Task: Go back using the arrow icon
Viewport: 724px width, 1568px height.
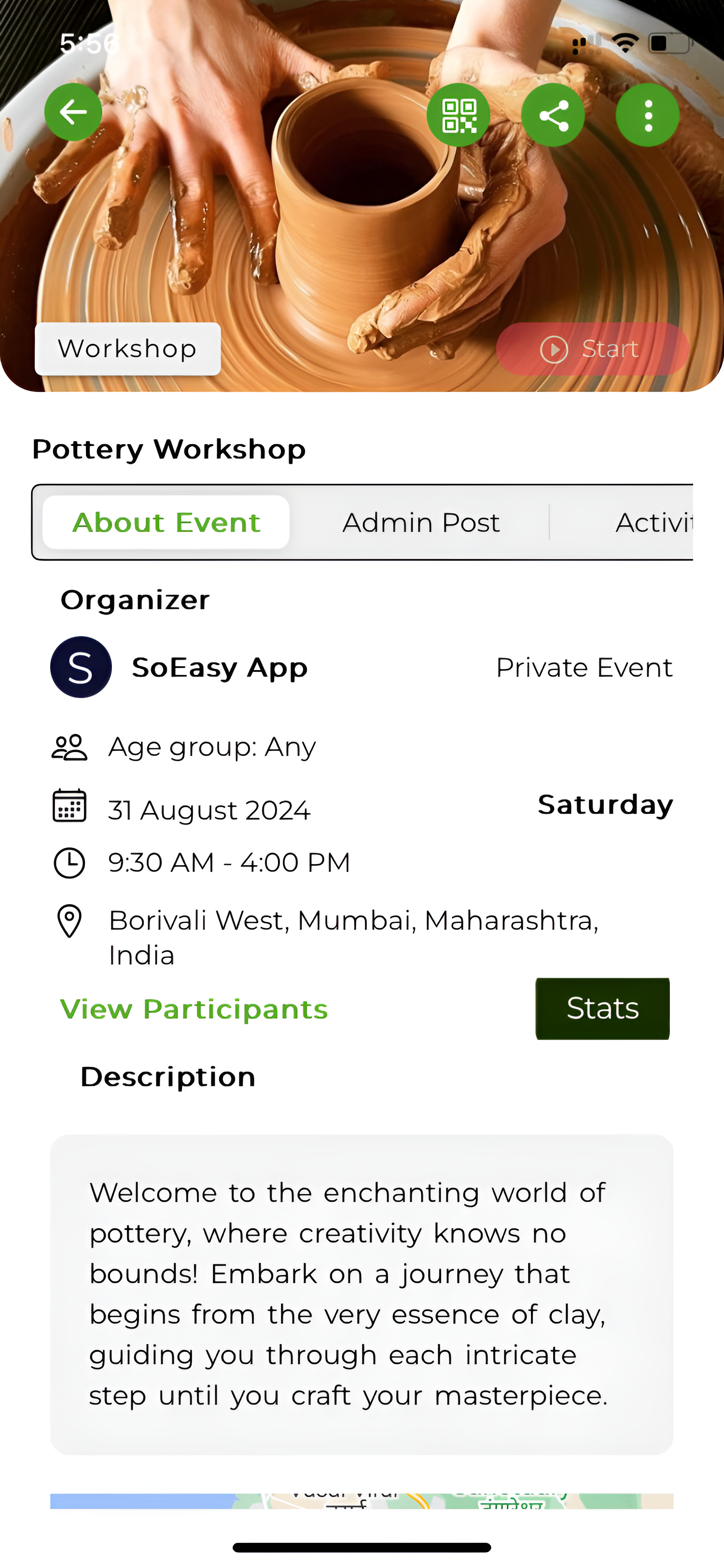Action: click(73, 112)
